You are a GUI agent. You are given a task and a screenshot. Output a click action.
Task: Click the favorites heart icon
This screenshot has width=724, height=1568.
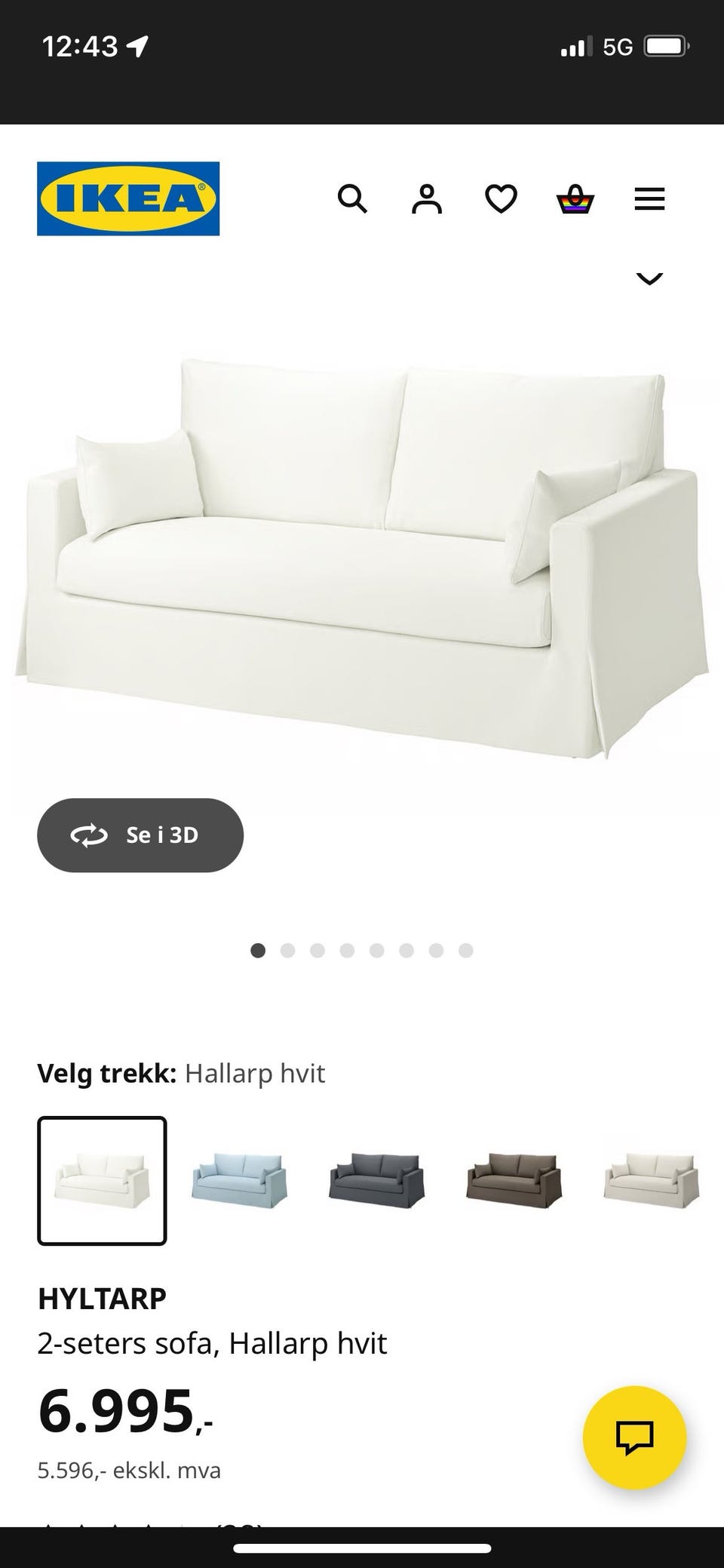(x=500, y=198)
